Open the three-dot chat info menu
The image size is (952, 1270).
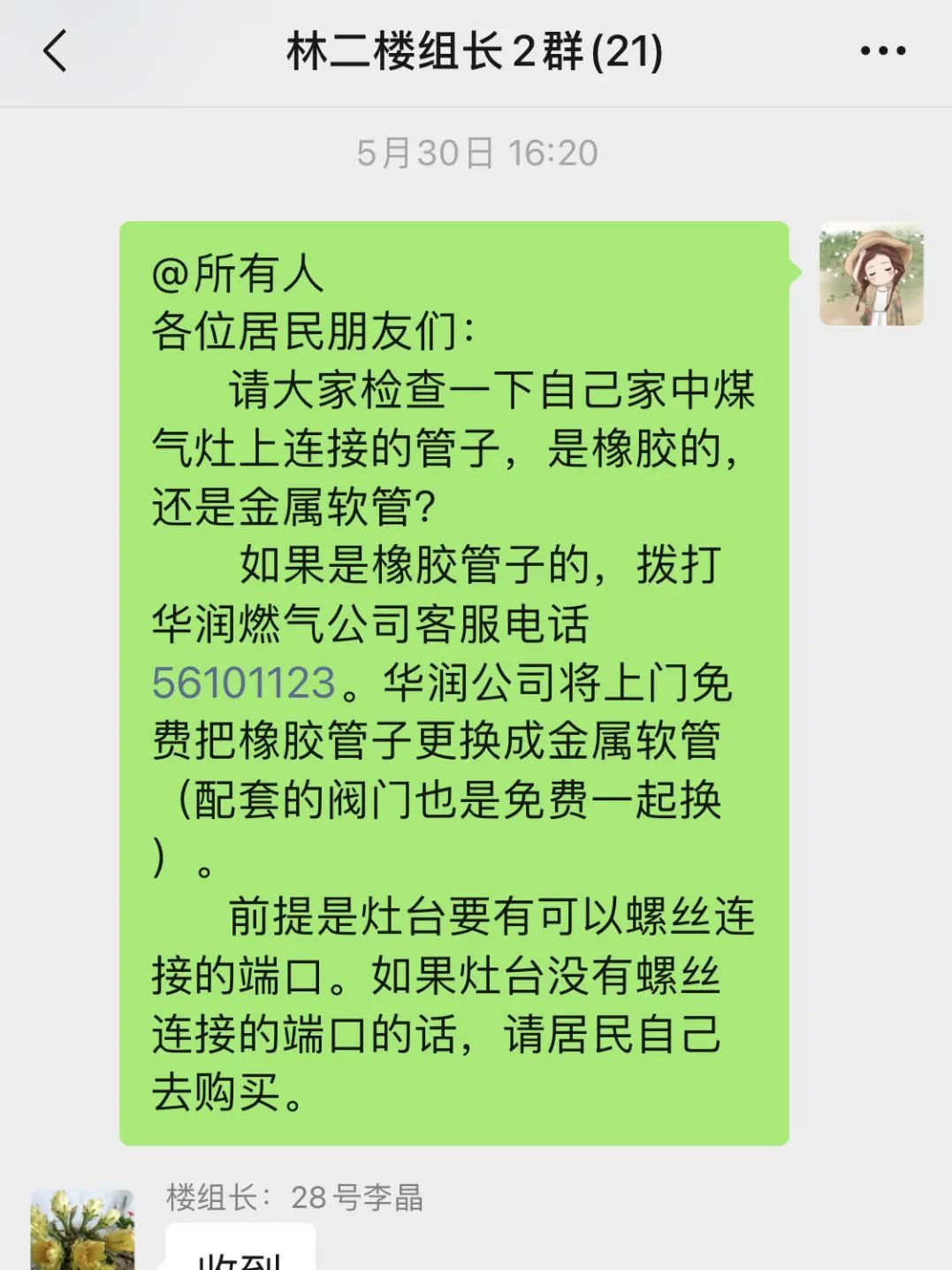(x=882, y=51)
